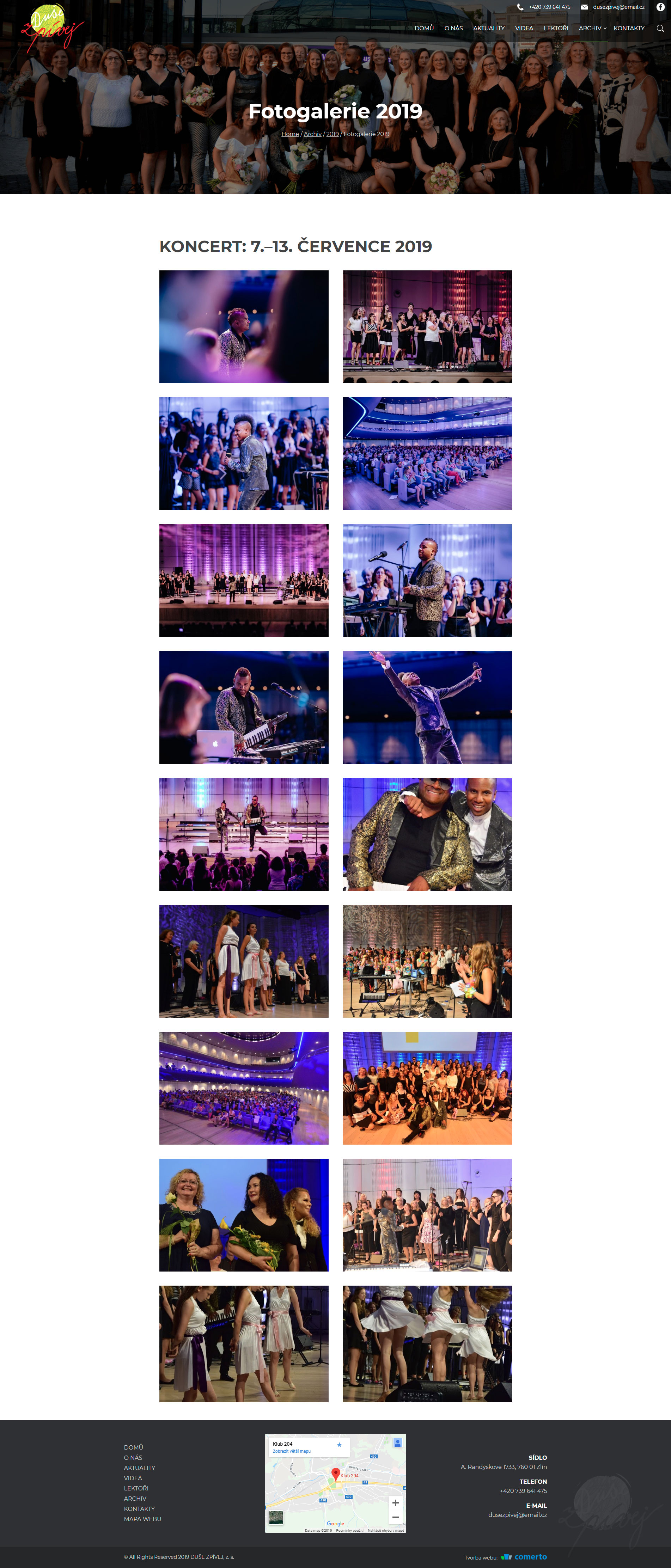Switch to AKTUALITY in the top menu
671x1568 pixels.
(x=489, y=29)
